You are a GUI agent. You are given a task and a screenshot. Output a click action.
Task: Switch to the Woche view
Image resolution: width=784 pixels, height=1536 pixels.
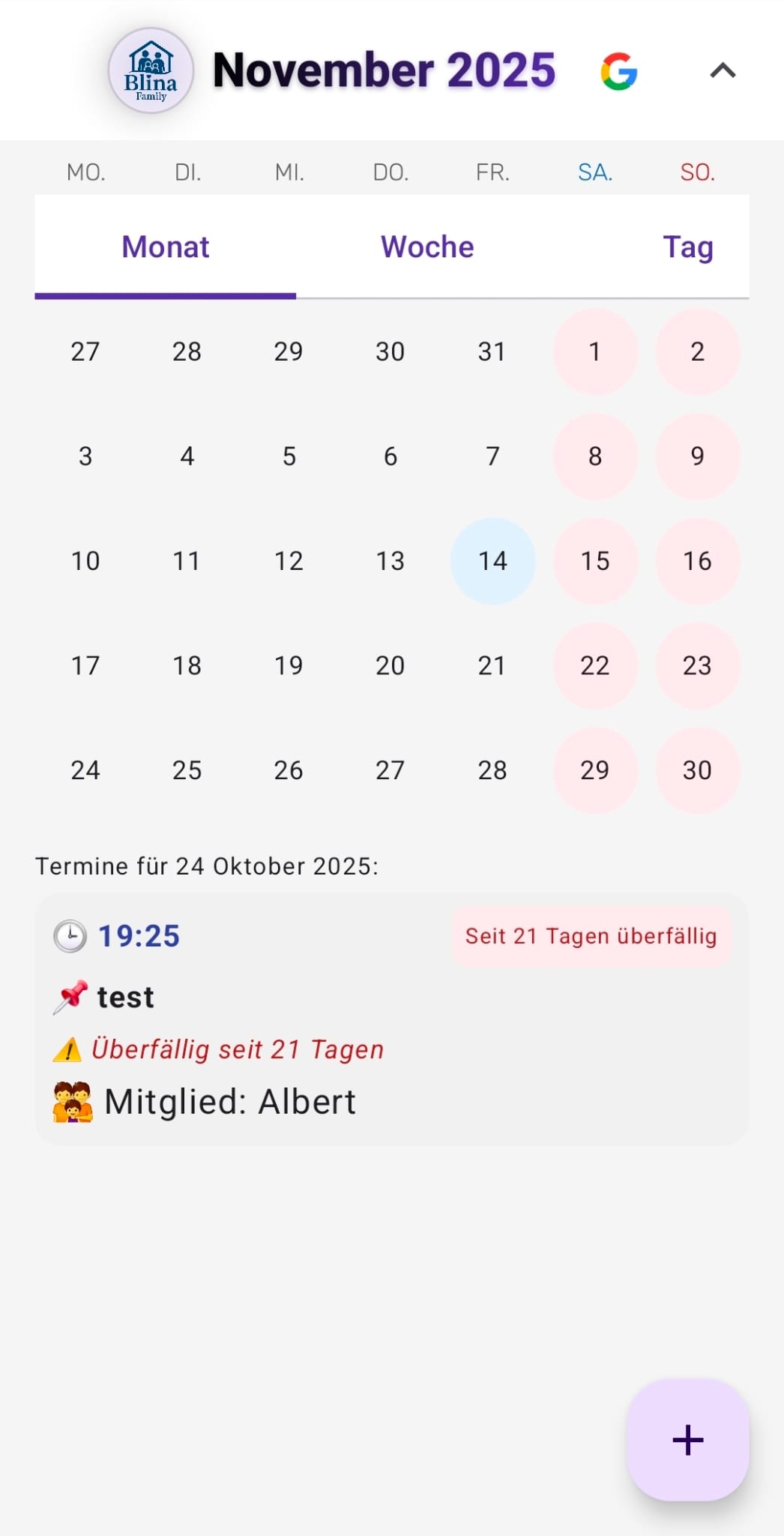[x=427, y=246]
